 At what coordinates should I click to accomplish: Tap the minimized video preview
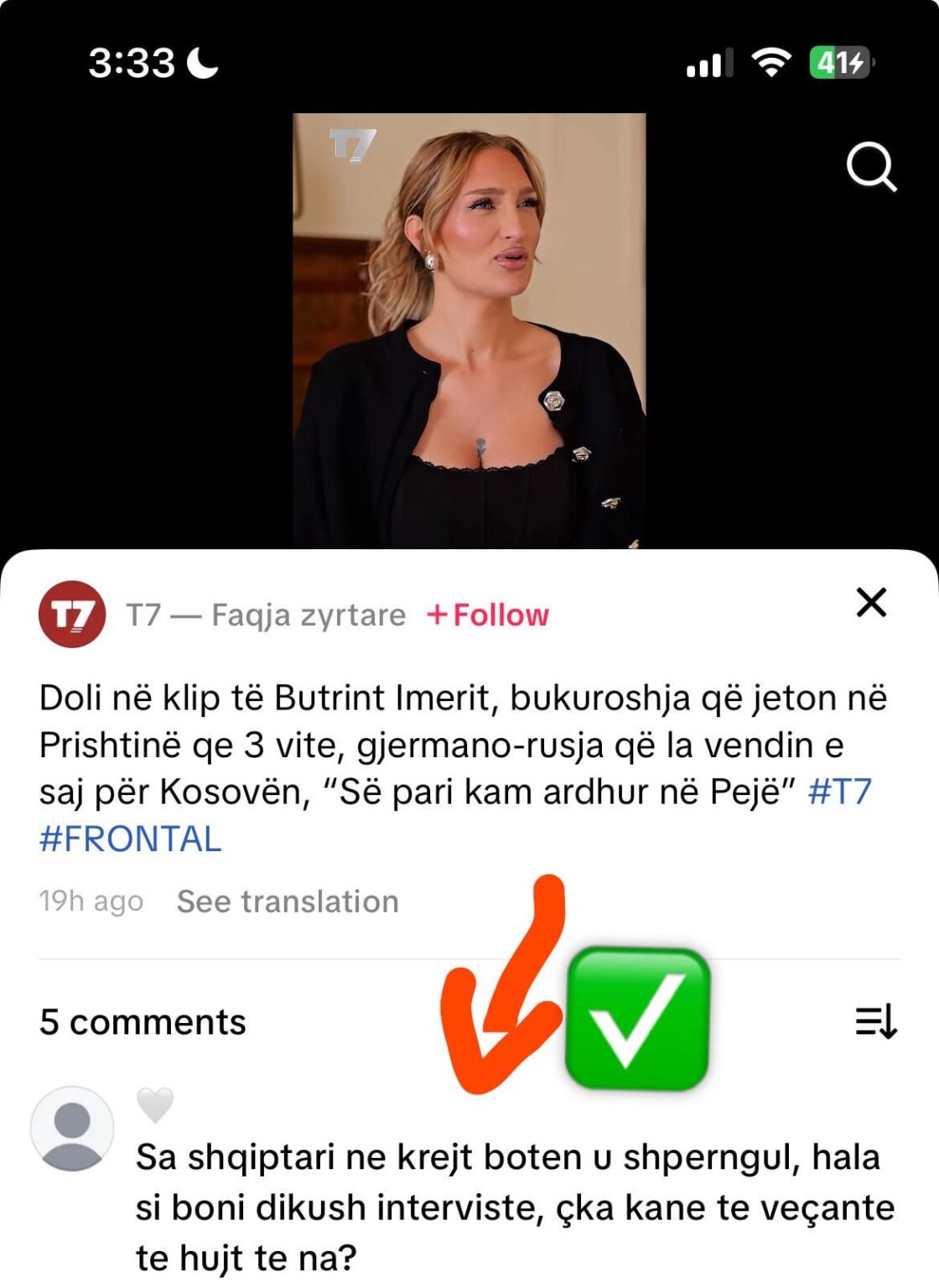click(x=469, y=330)
